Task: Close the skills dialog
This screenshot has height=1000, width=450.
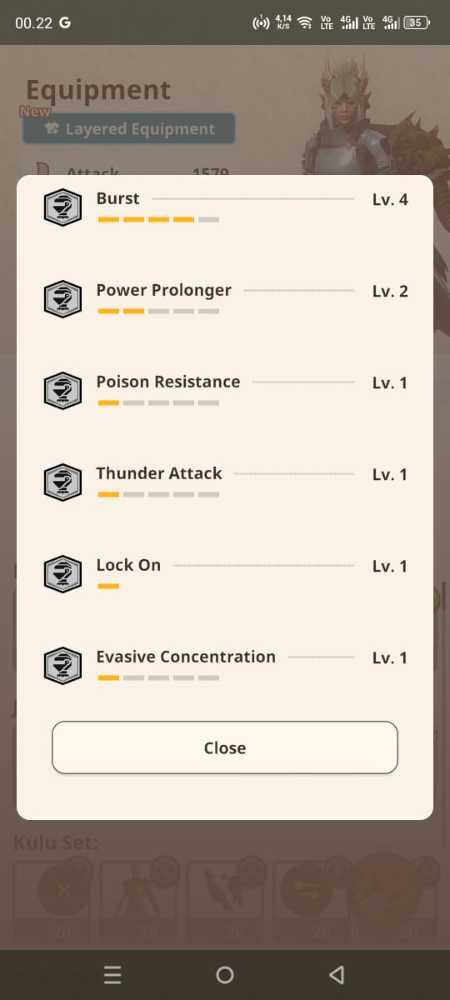Action: click(x=224, y=747)
